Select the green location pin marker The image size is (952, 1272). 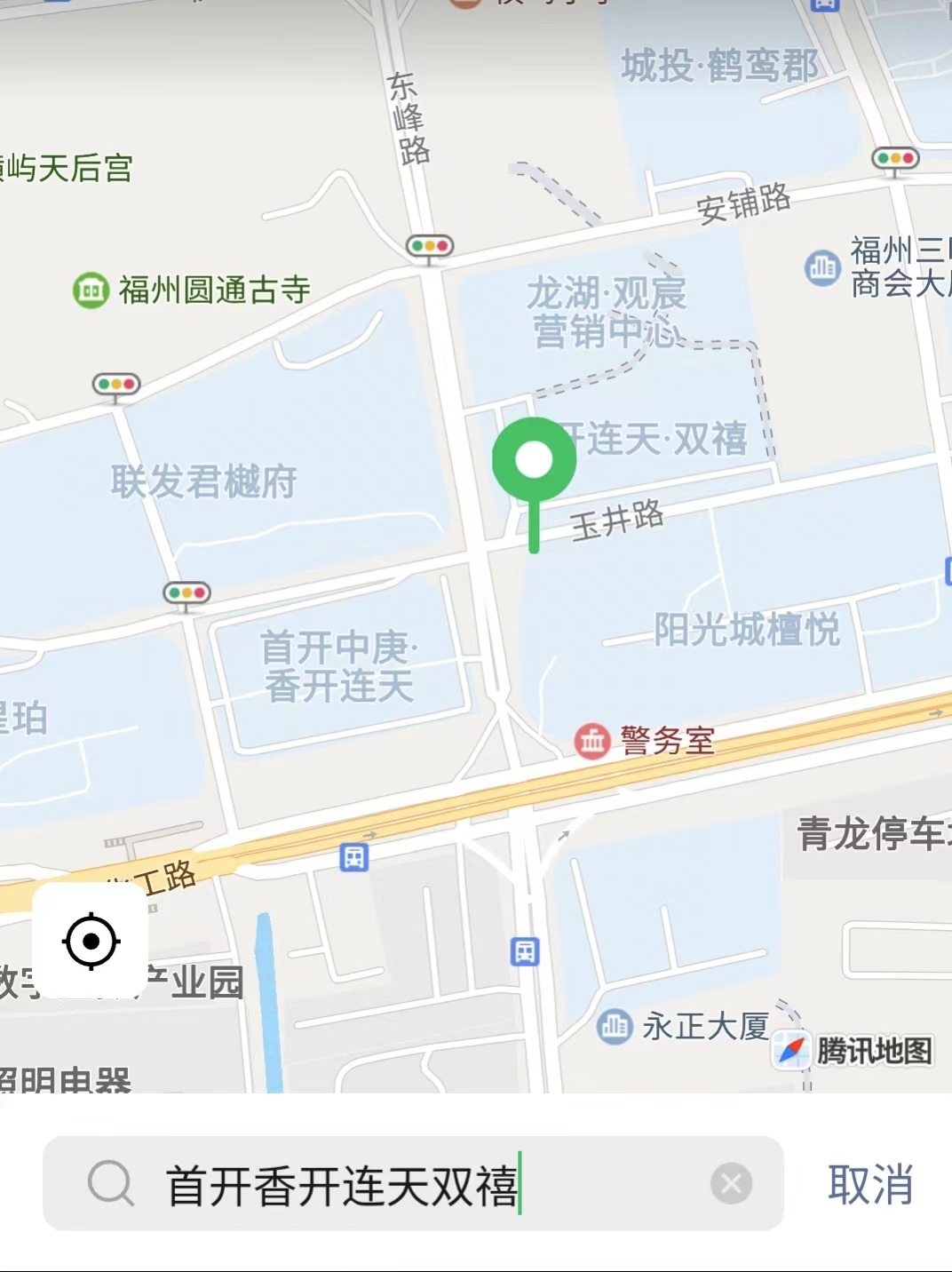click(x=534, y=462)
